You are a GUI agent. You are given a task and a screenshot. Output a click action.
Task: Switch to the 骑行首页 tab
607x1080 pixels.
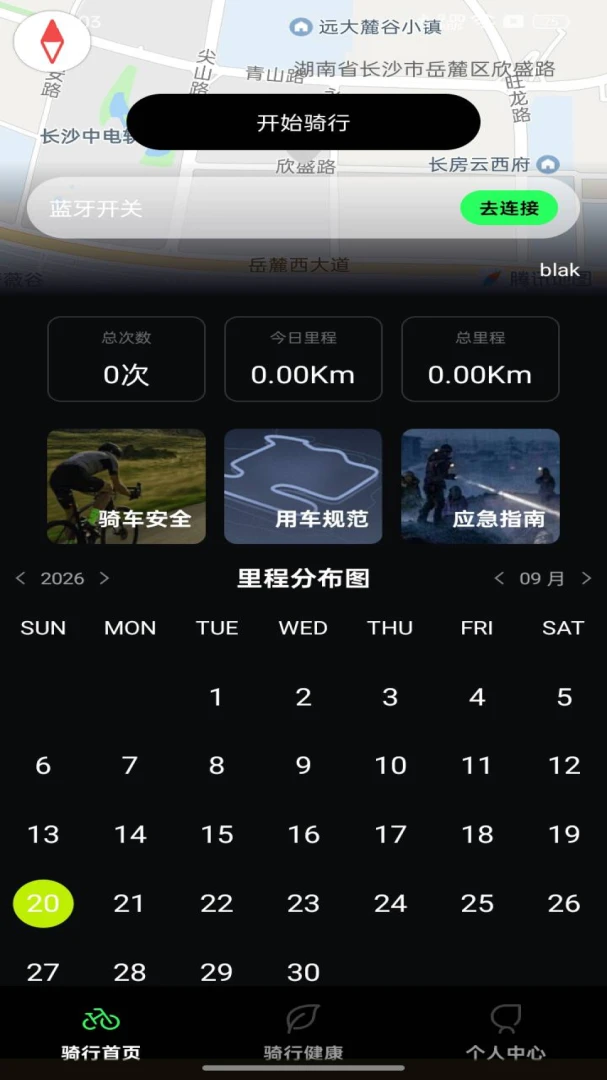tap(101, 1032)
